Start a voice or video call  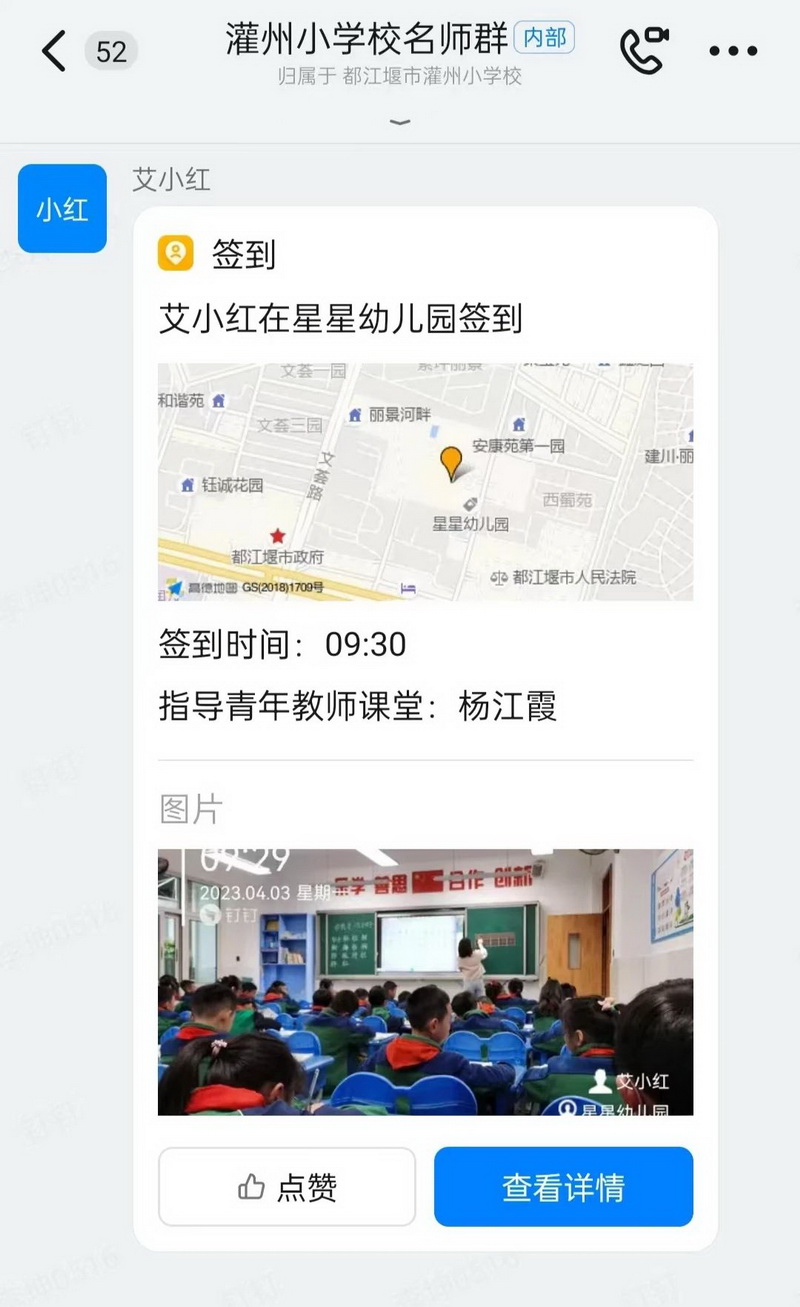643,50
